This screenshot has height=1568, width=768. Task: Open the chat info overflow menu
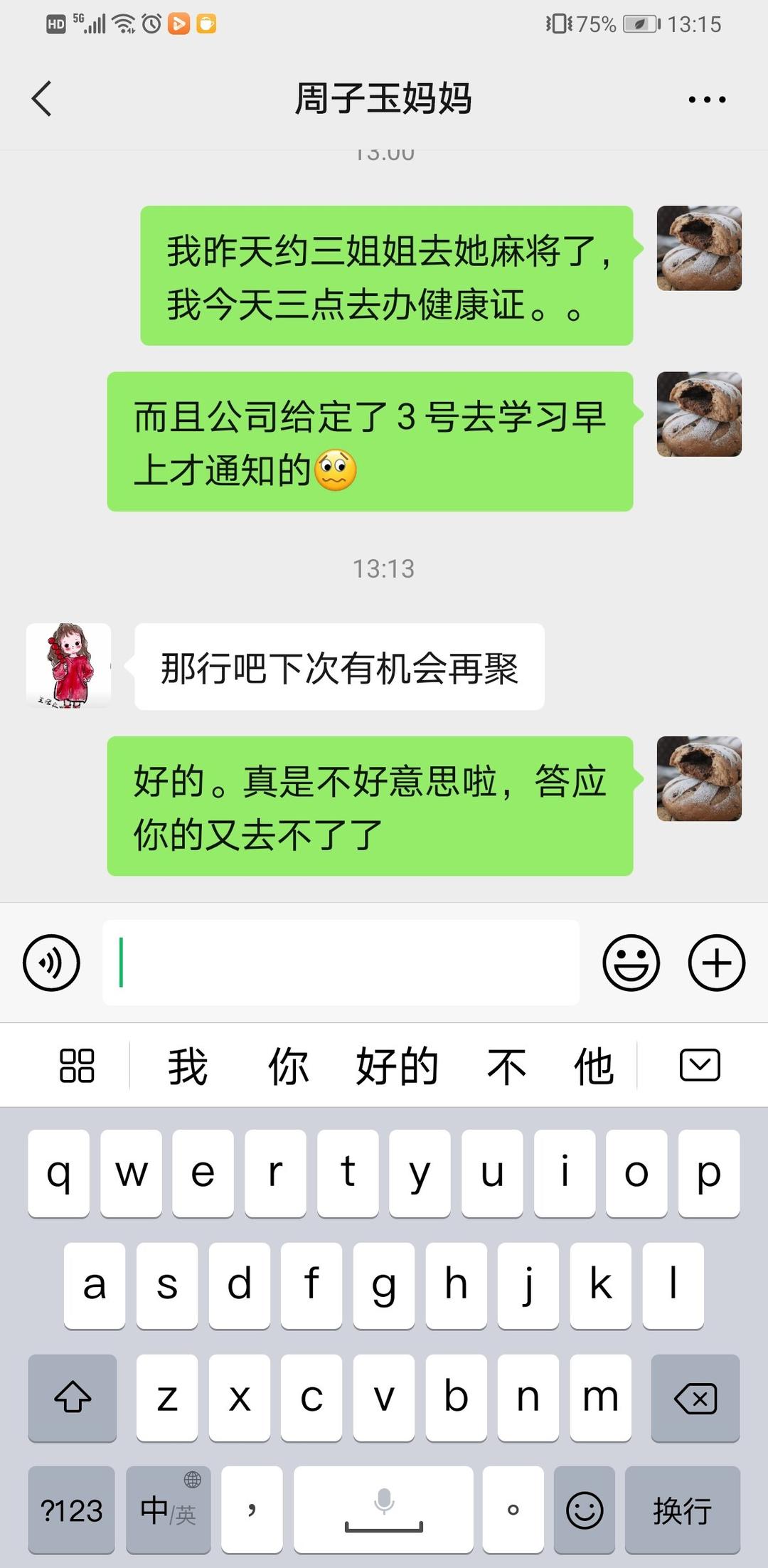707,100
